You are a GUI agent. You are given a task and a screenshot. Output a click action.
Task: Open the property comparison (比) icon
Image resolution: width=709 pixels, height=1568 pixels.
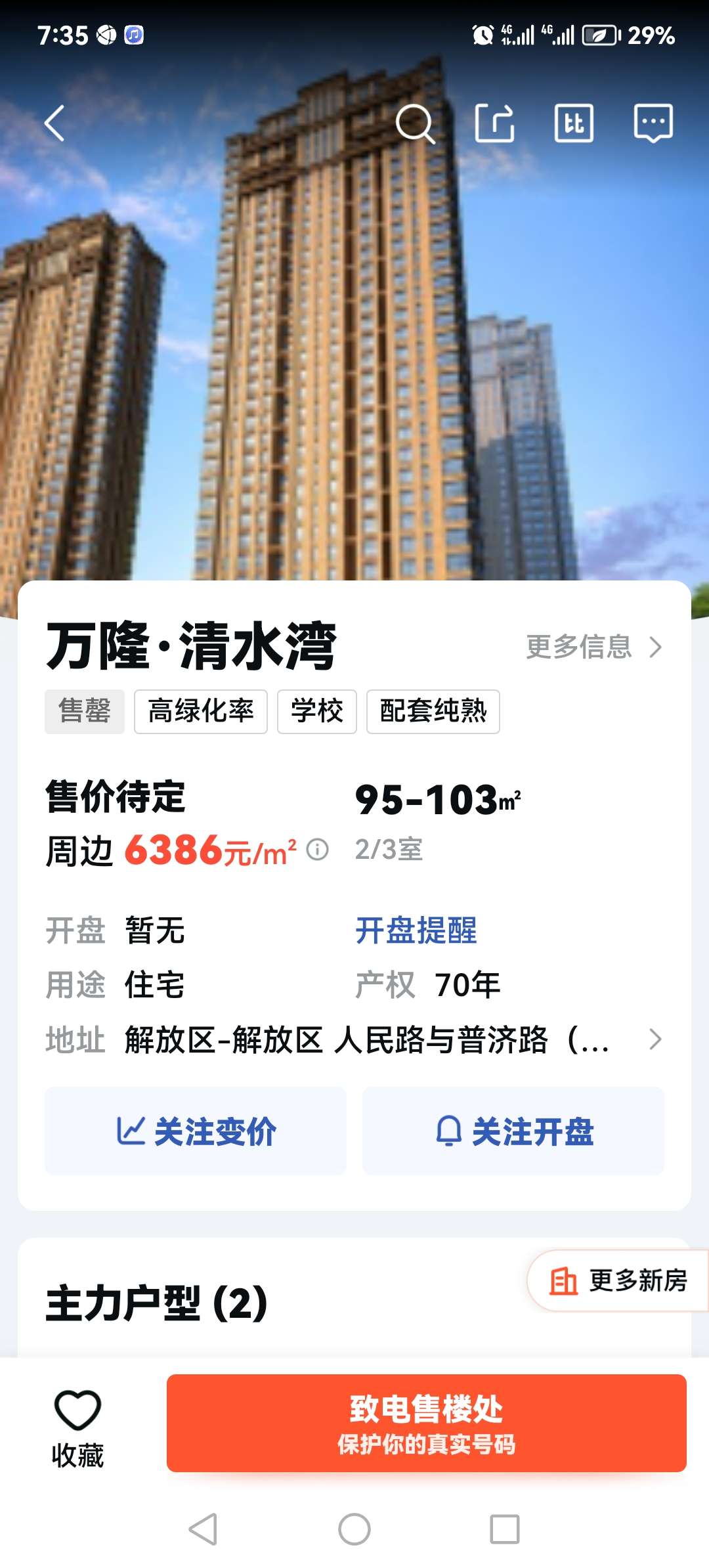point(574,123)
